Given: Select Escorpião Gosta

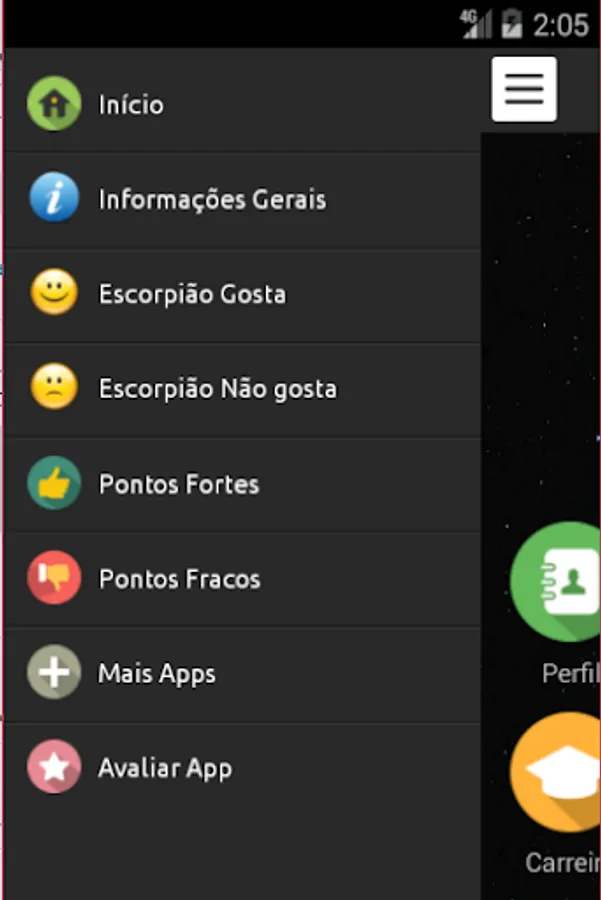Looking at the screenshot, I should click(191, 295).
